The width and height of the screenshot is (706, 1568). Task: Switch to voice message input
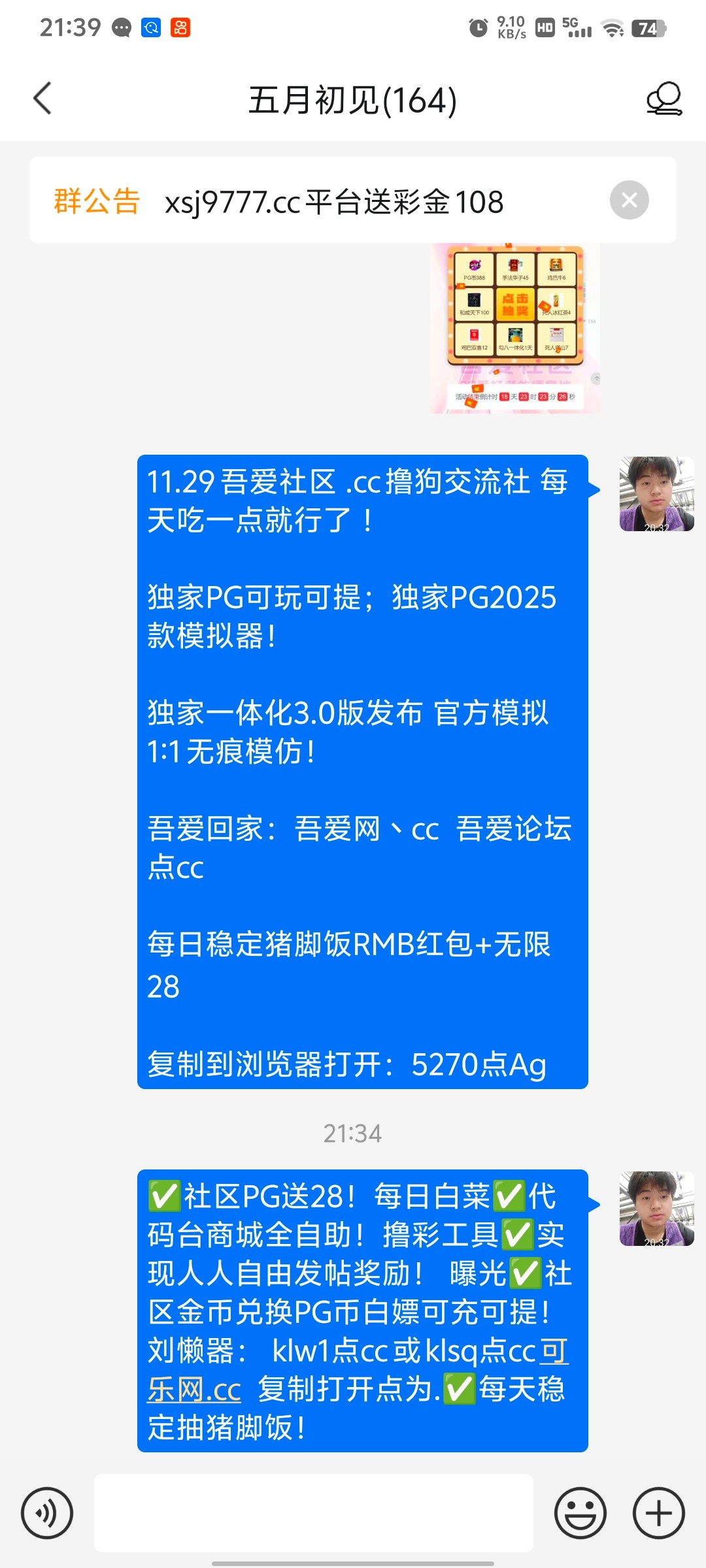pos(47,1513)
